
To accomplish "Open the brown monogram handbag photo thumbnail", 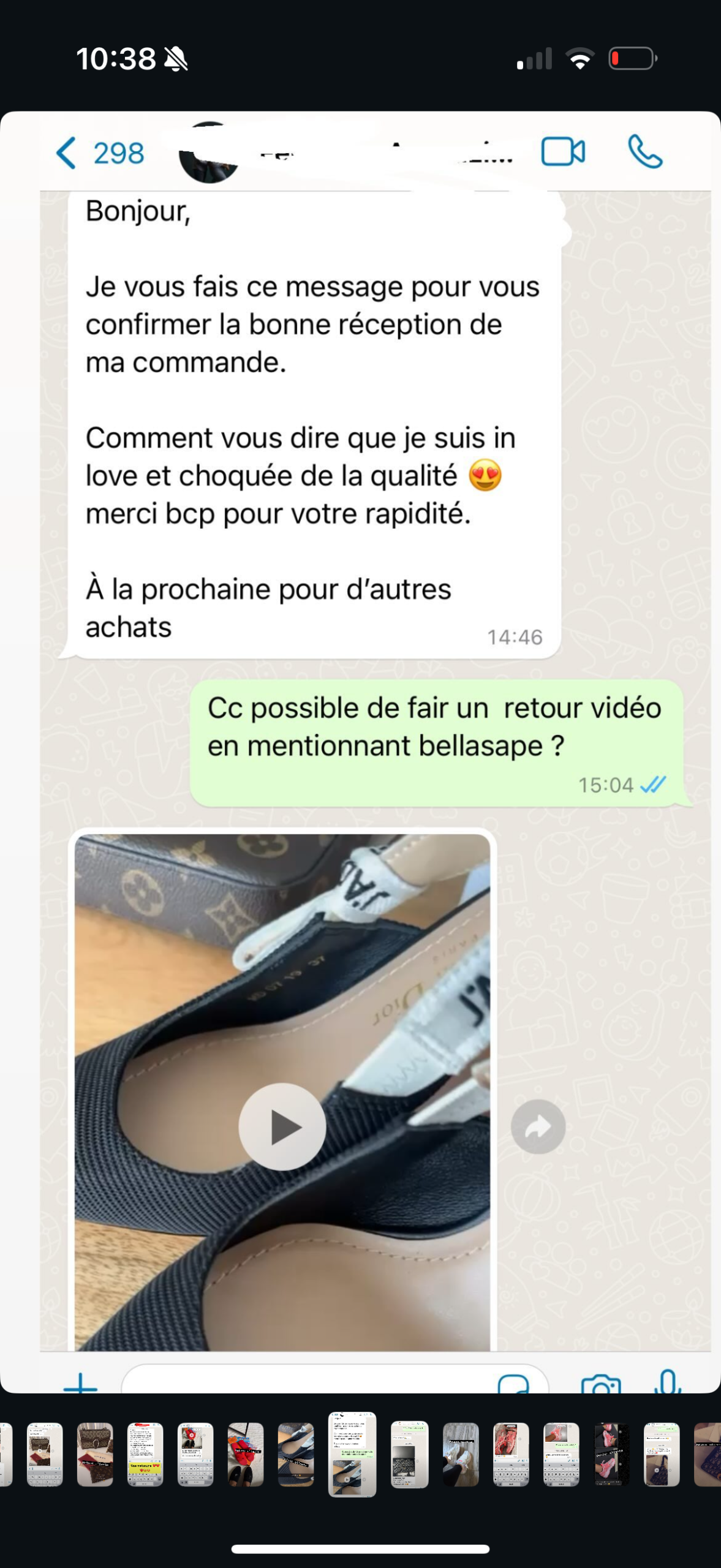I will click(x=95, y=1454).
